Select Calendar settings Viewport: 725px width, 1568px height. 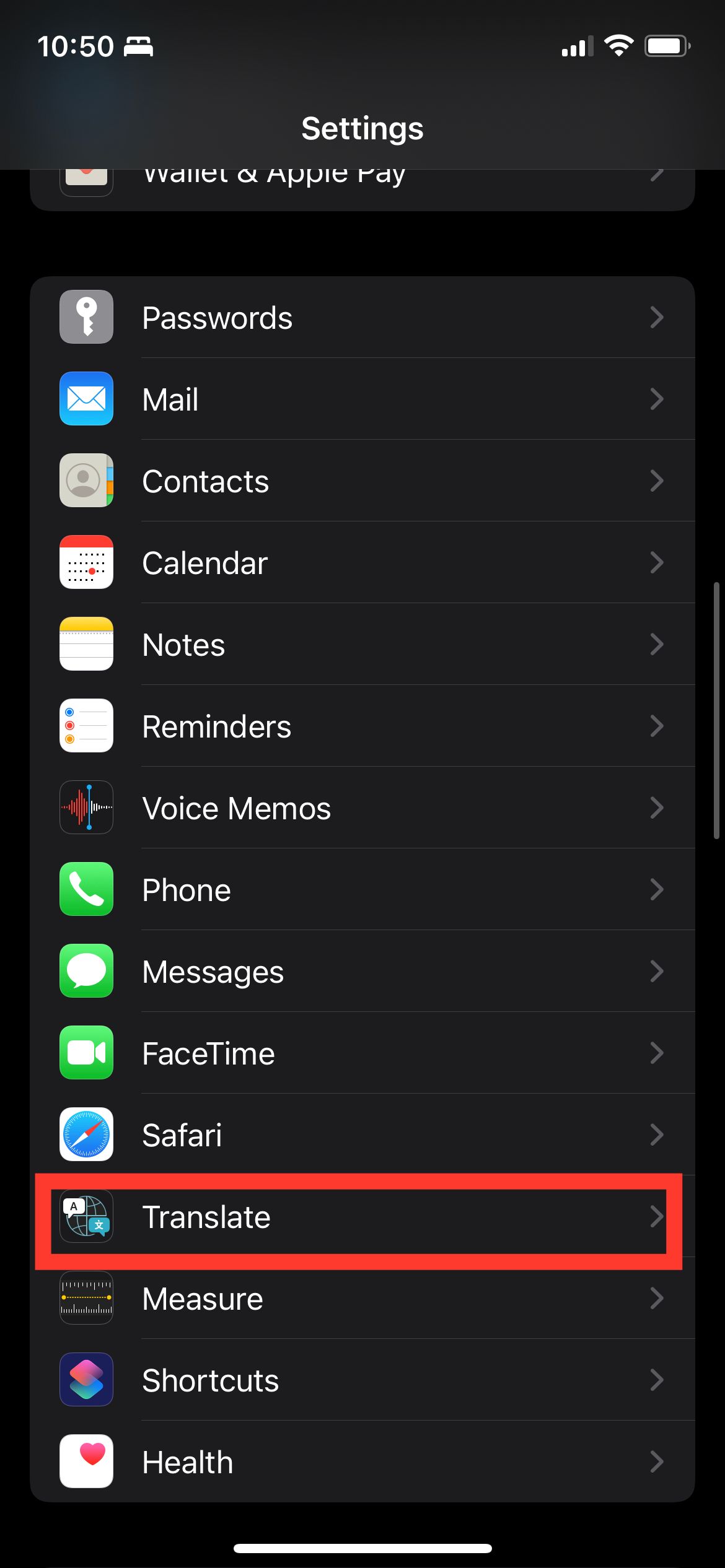(x=362, y=563)
